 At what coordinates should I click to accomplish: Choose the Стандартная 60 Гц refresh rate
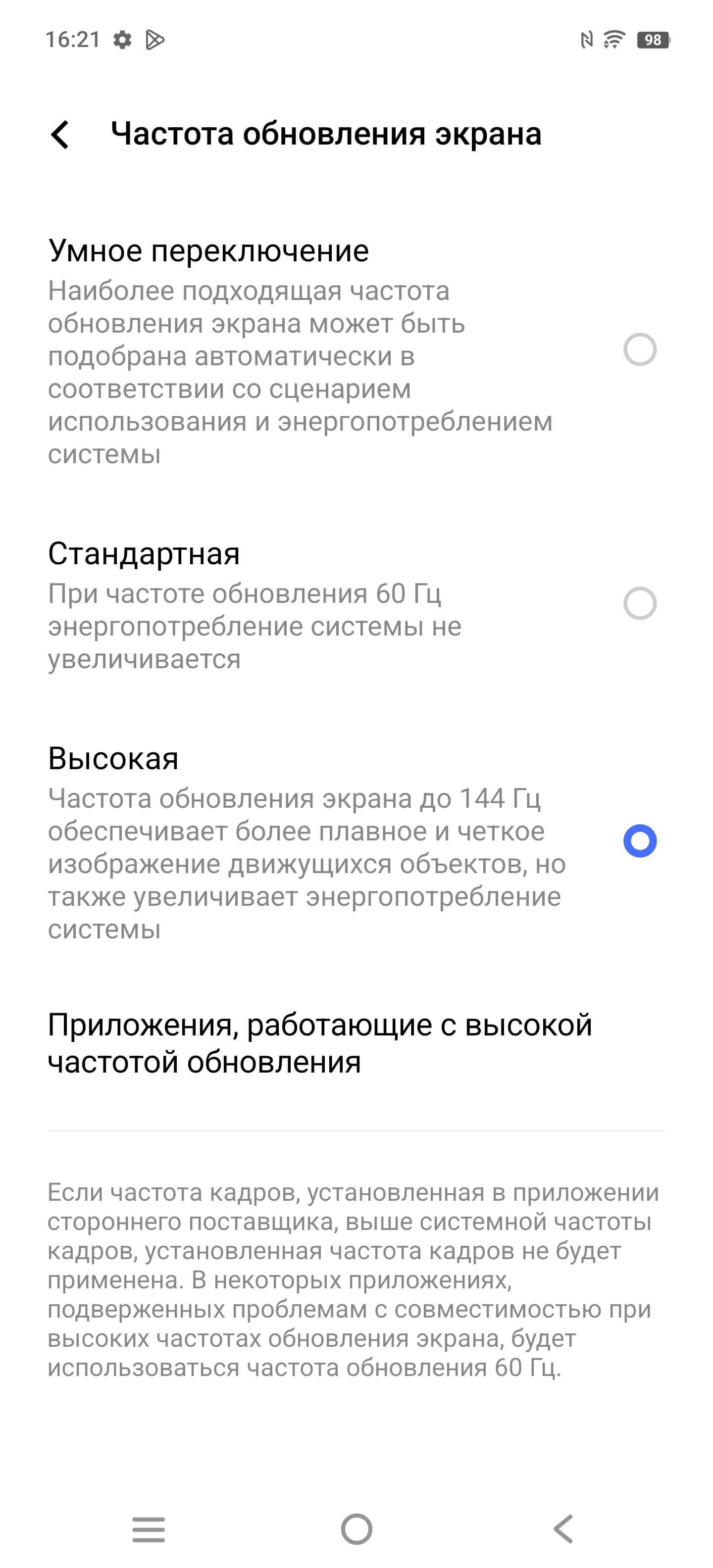tap(639, 603)
